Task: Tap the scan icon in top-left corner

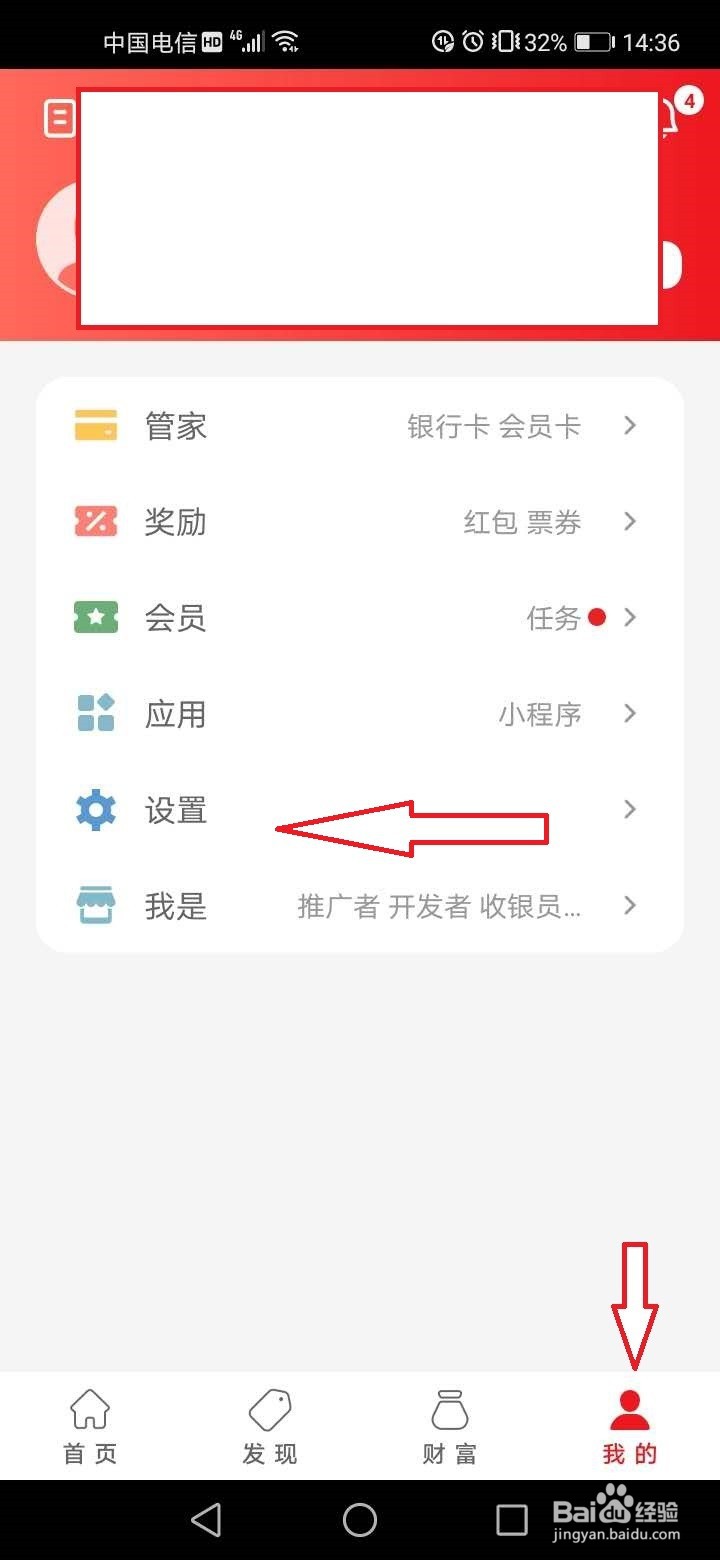Action: coord(58,117)
